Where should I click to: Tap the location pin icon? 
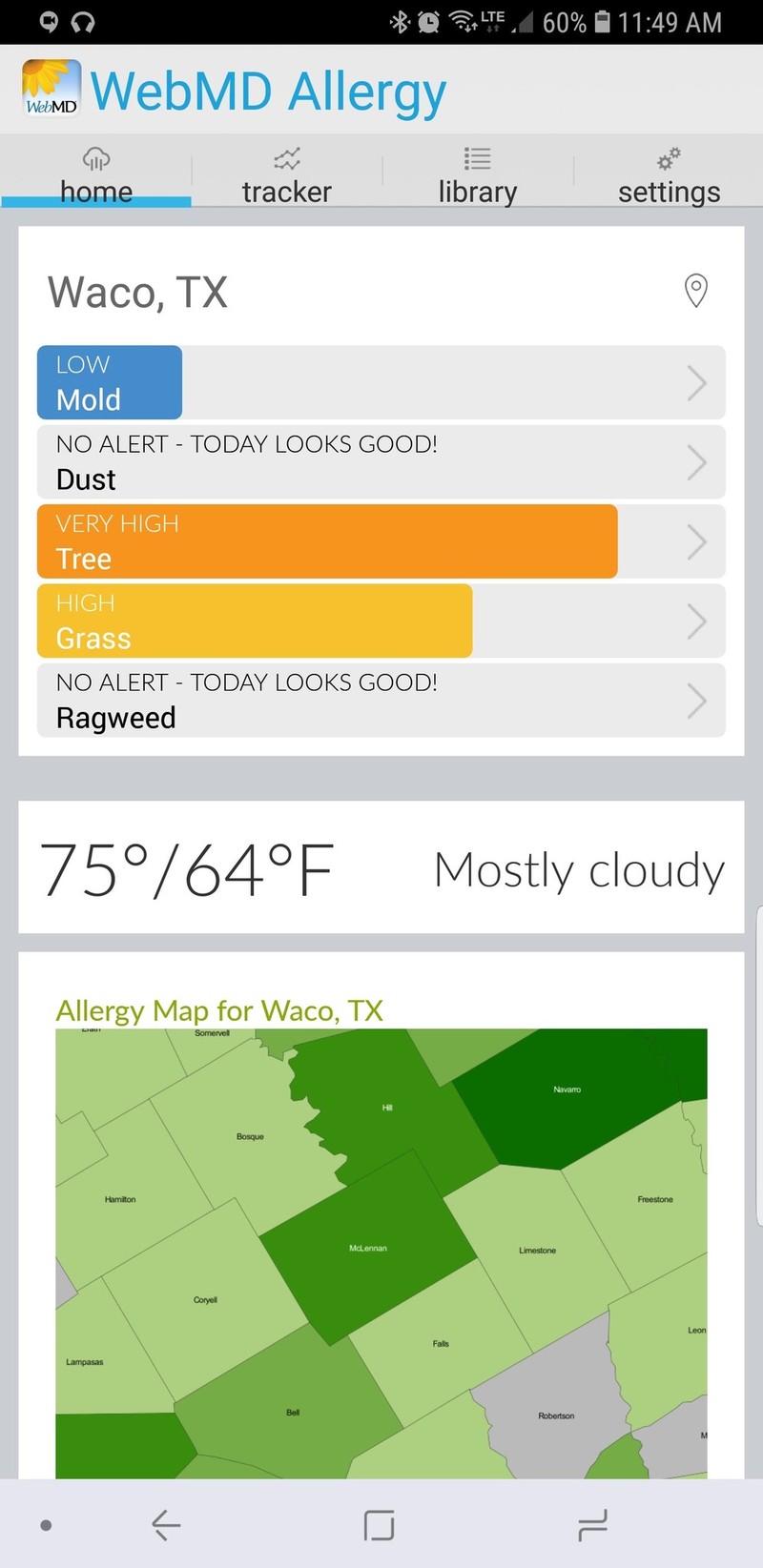[696, 291]
